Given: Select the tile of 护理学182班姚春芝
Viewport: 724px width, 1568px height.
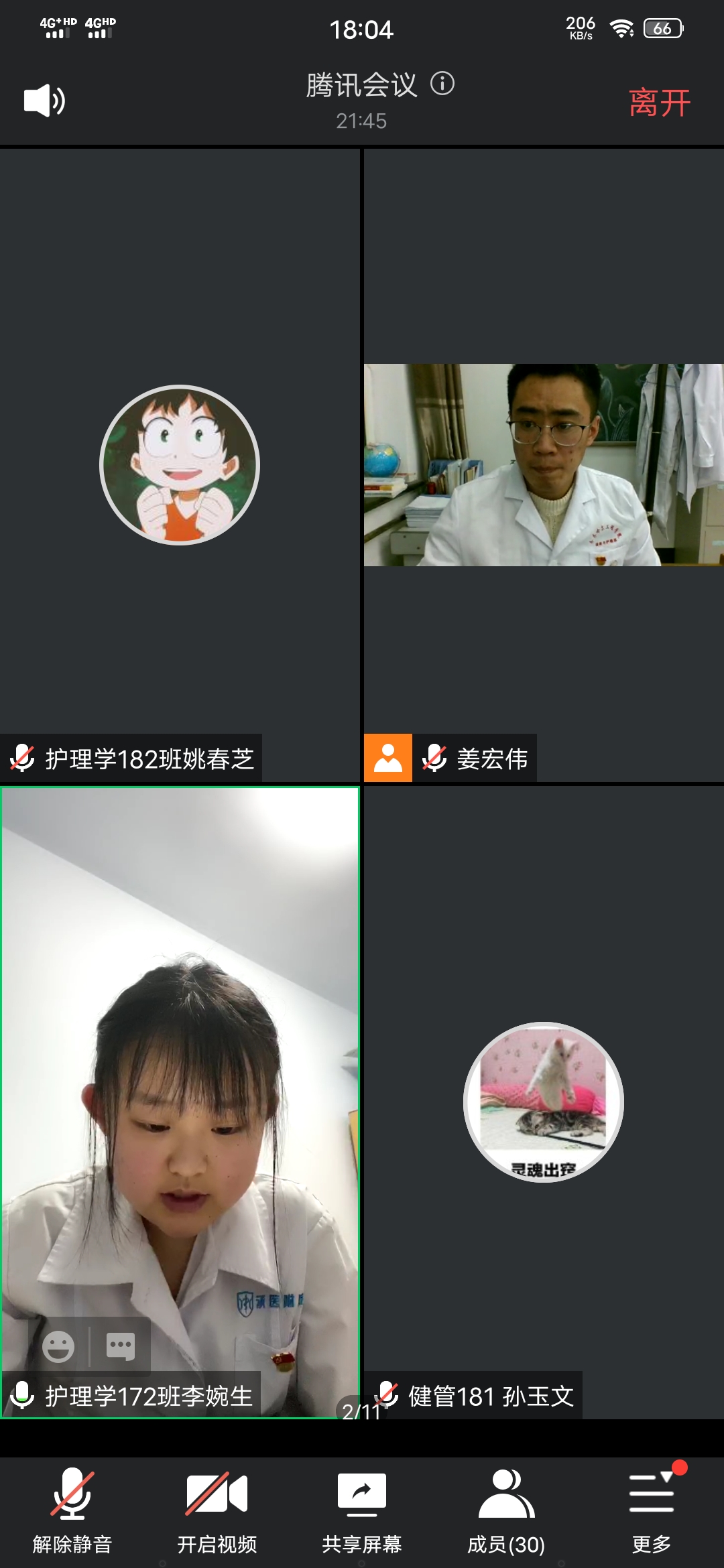Looking at the screenshot, I should [x=180, y=465].
